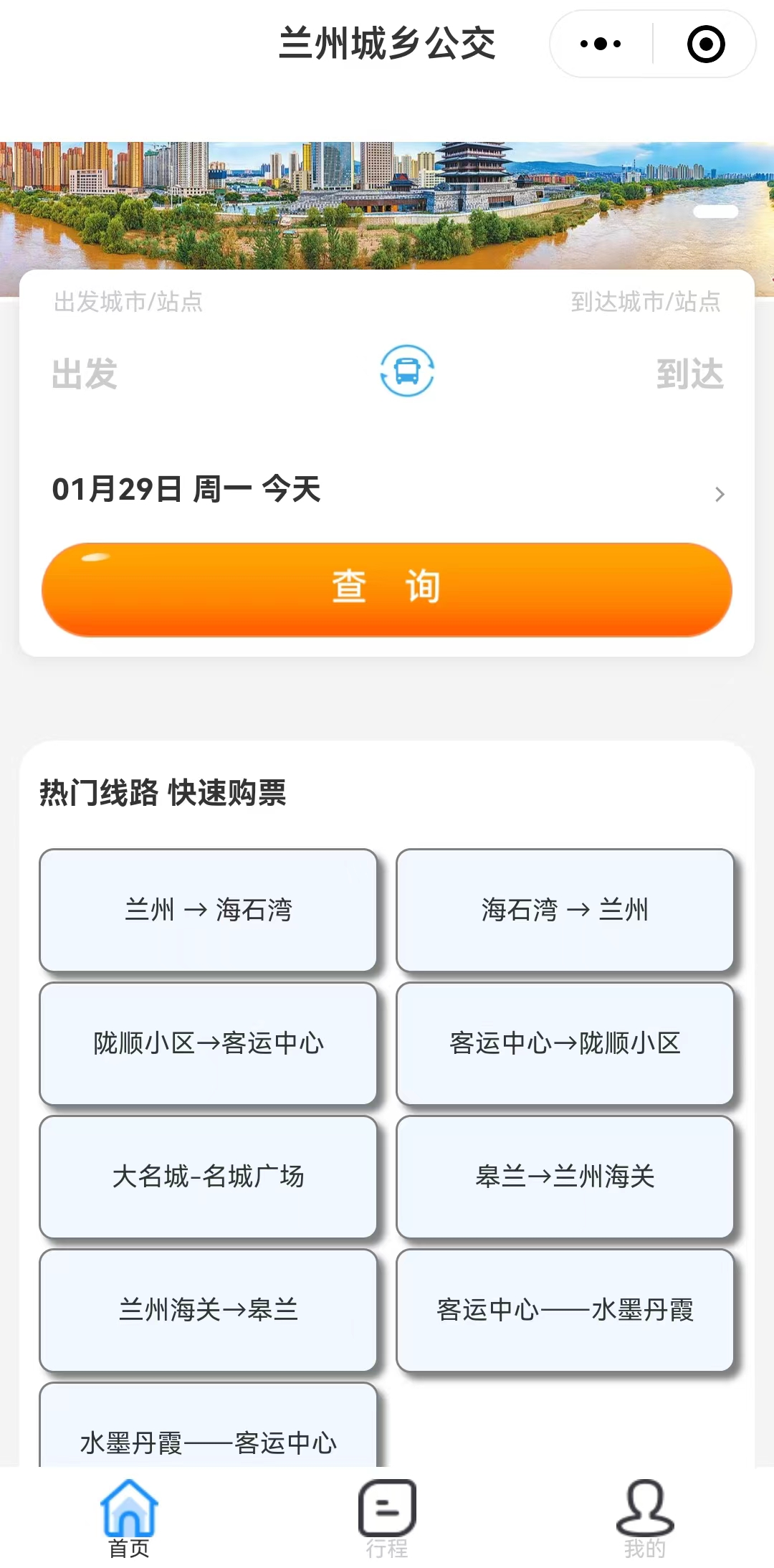Switch to the 行程 tab
Image resolution: width=774 pixels, height=1568 pixels.
point(386,1520)
